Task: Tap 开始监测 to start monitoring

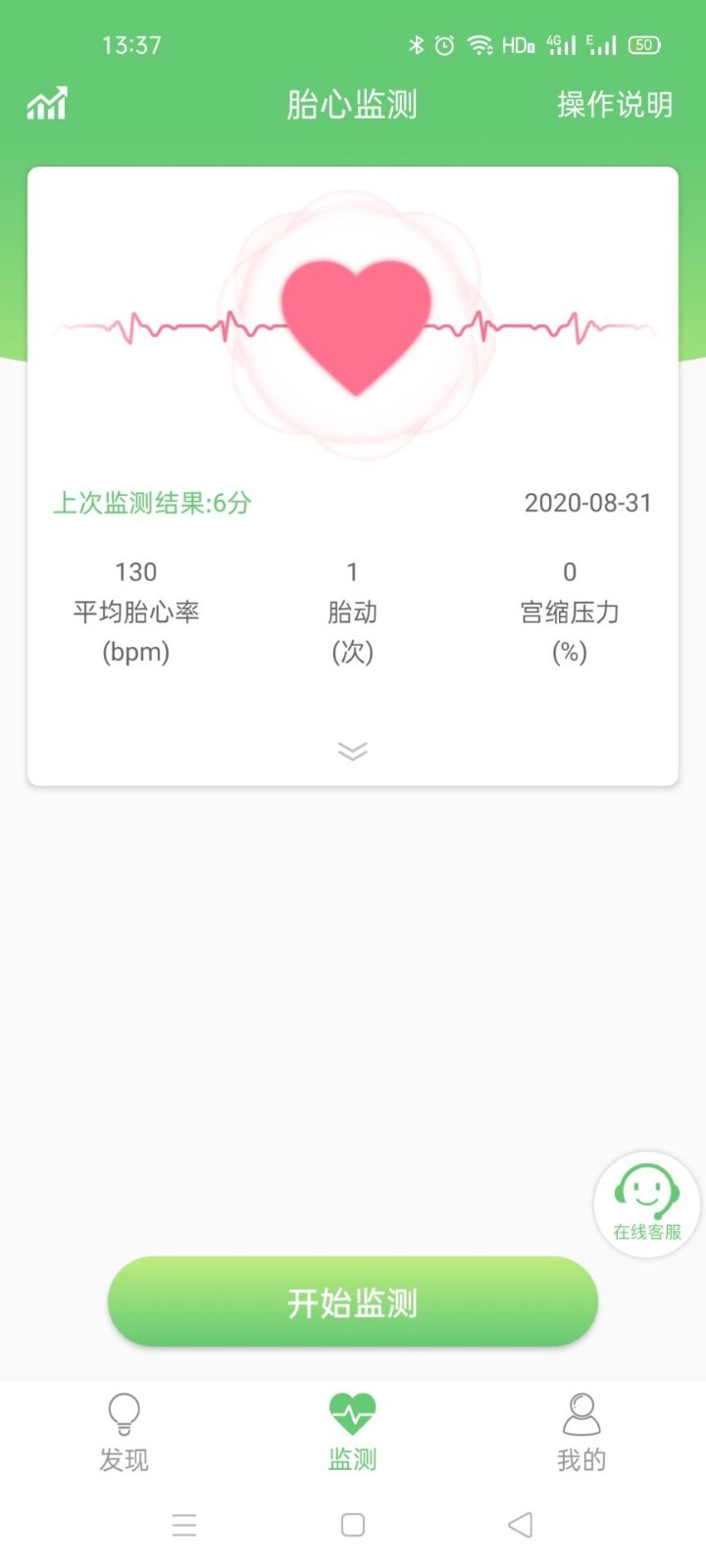Action: 352,1301
